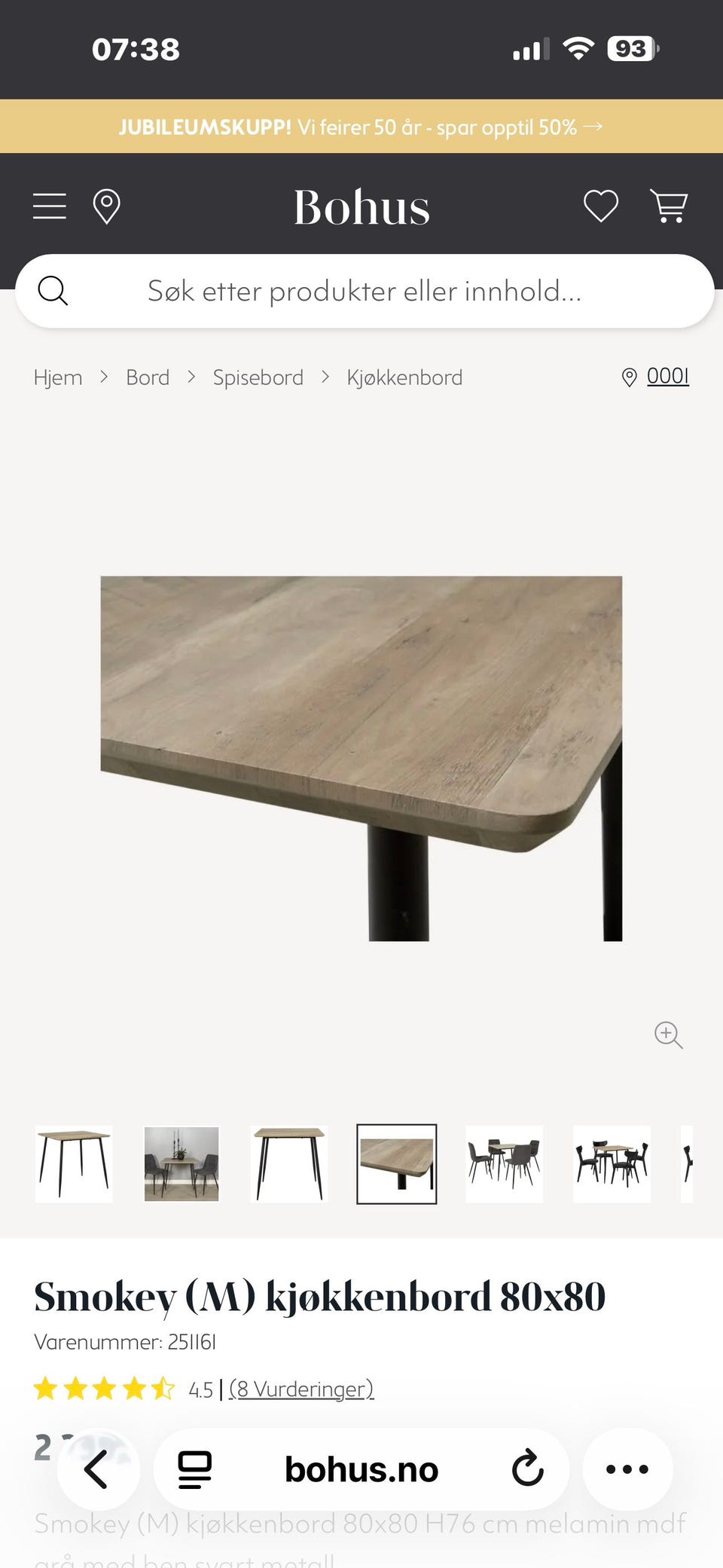Open the shopping cart
Image resolution: width=723 pixels, height=1568 pixels.
(669, 206)
